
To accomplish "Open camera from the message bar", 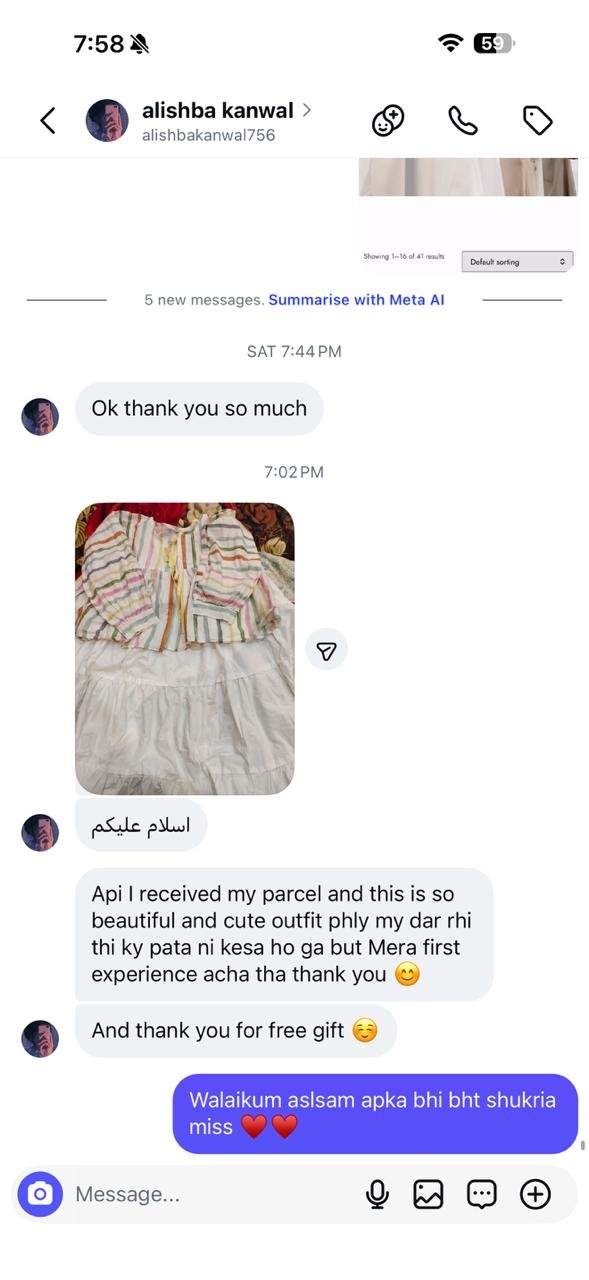I will coord(40,1194).
